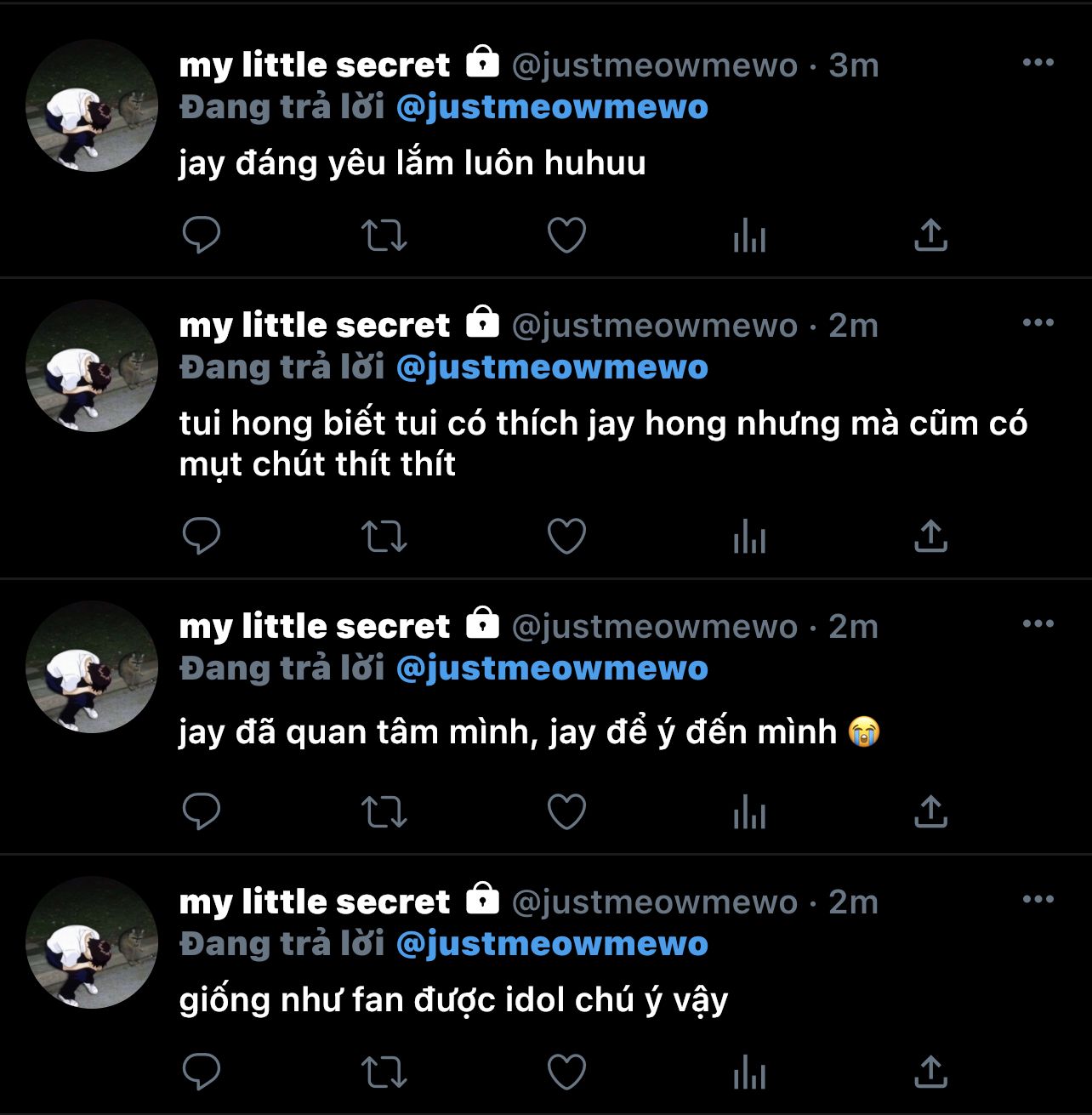Retweet the "jay đáng yêu lắm luôn" tweet

[x=384, y=236]
